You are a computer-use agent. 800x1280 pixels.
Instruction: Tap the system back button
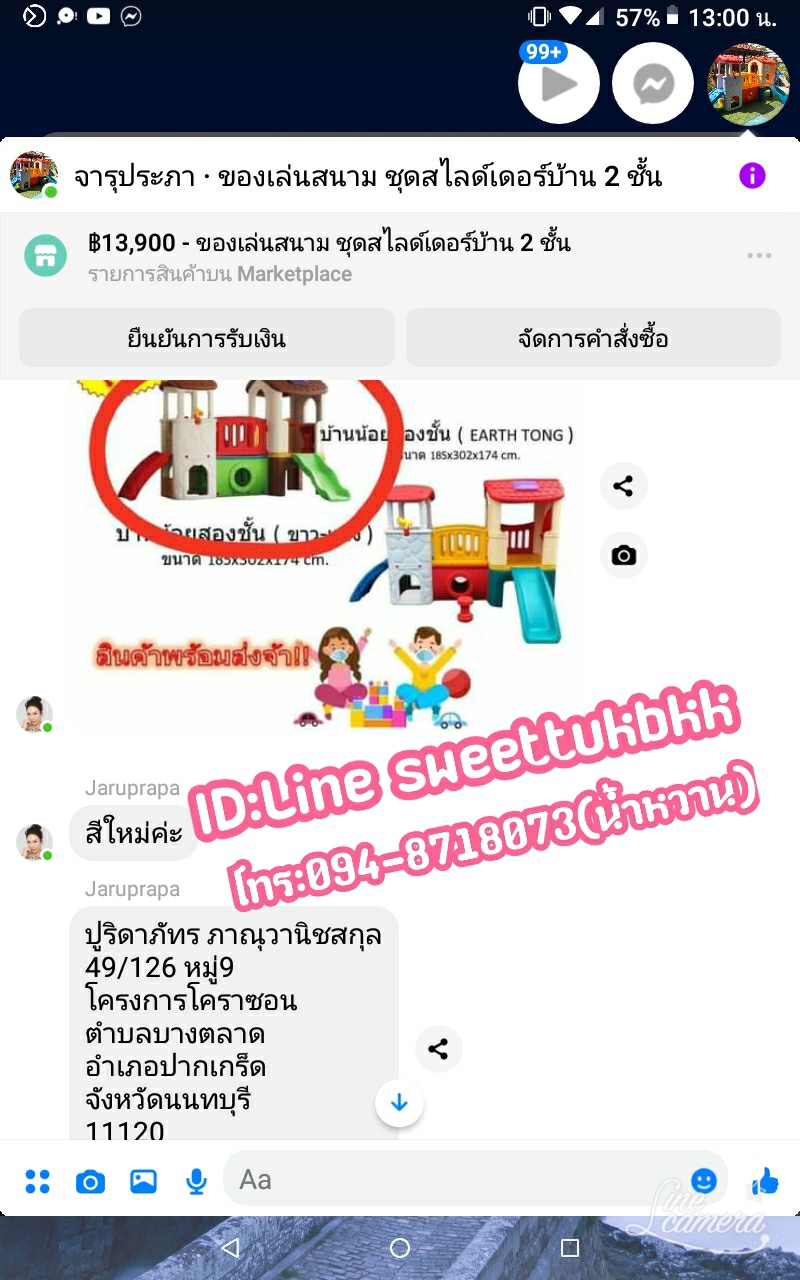click(230, 1248)
